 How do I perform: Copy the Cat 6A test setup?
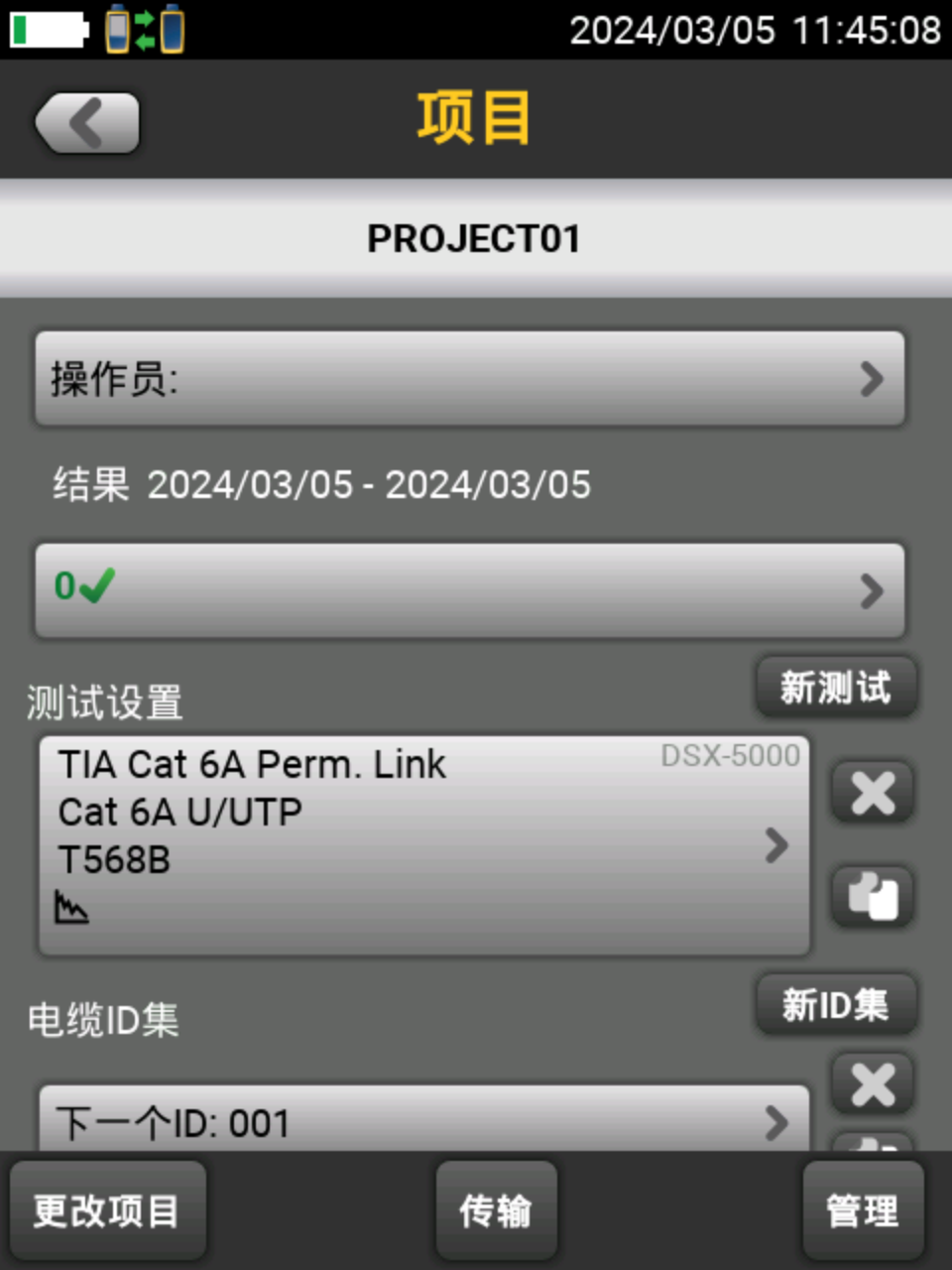[872, 896]
